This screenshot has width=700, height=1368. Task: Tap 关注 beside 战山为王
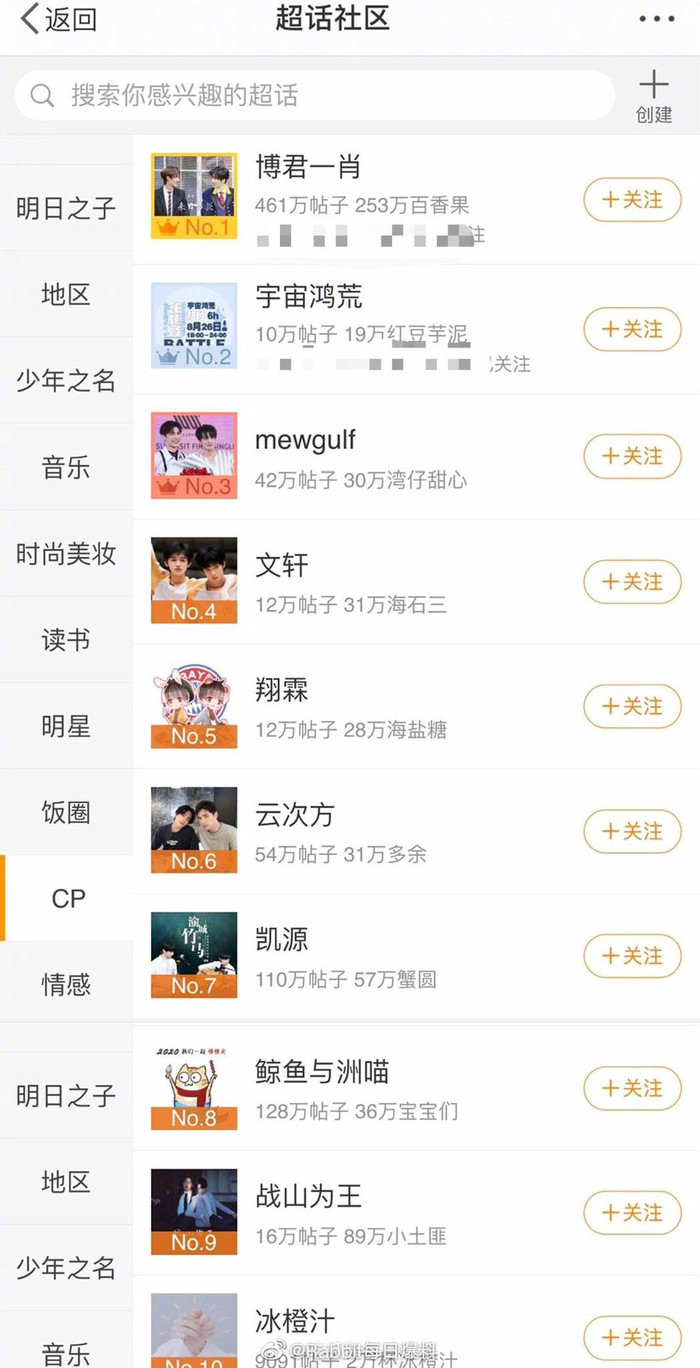coord(632,1212)
